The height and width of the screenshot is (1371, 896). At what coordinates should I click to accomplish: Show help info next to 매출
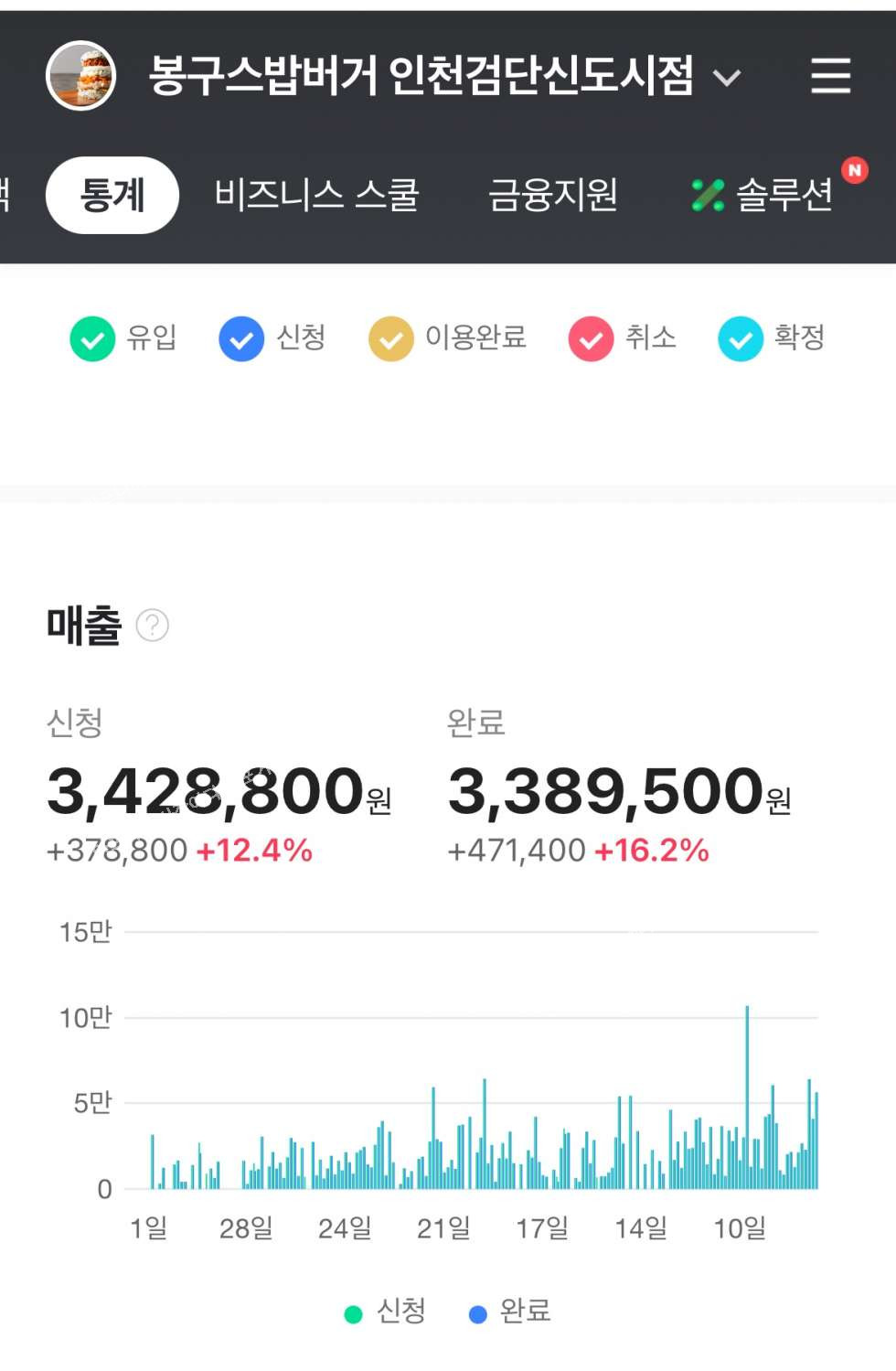152,626
